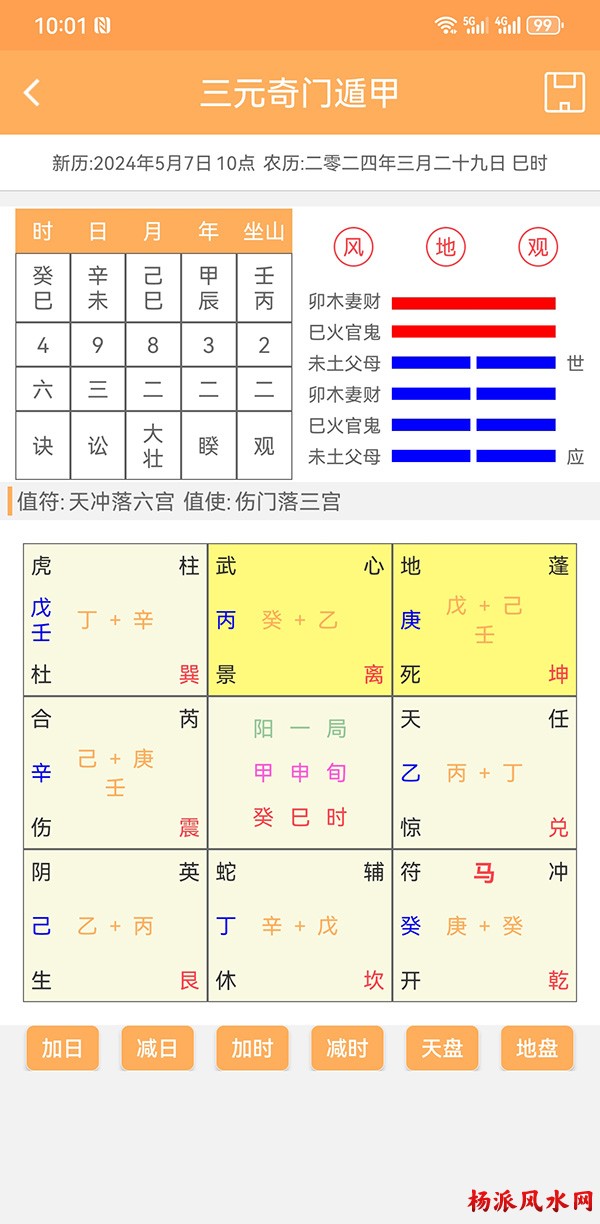The height and width of the screenshot is (1224, 600).
Task: Switch to the 地盘 view
Action: [x=537, y=1048]
